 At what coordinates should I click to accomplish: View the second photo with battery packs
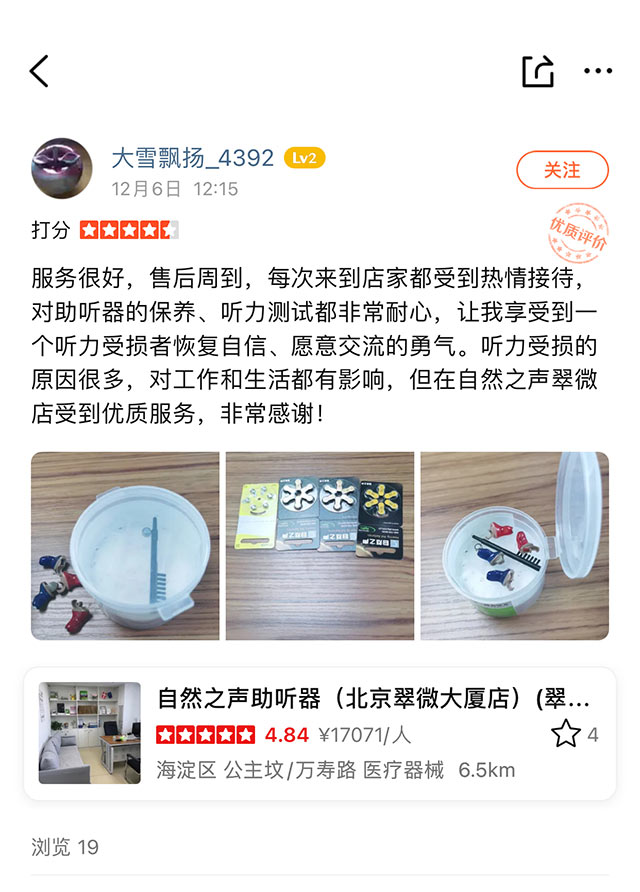coord(319,546)
